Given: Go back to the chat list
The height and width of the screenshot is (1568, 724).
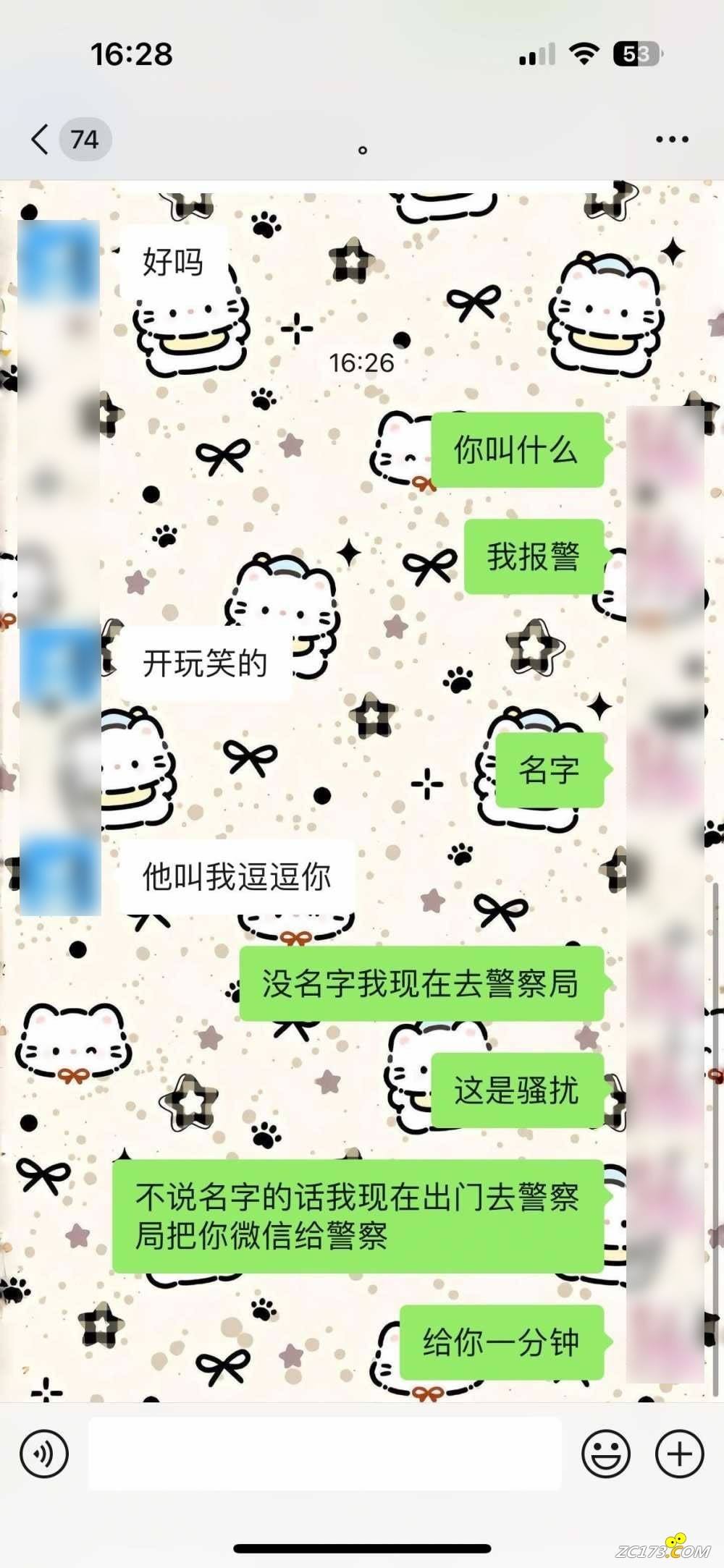Looking at the screenshot, I should coord(41,139).
